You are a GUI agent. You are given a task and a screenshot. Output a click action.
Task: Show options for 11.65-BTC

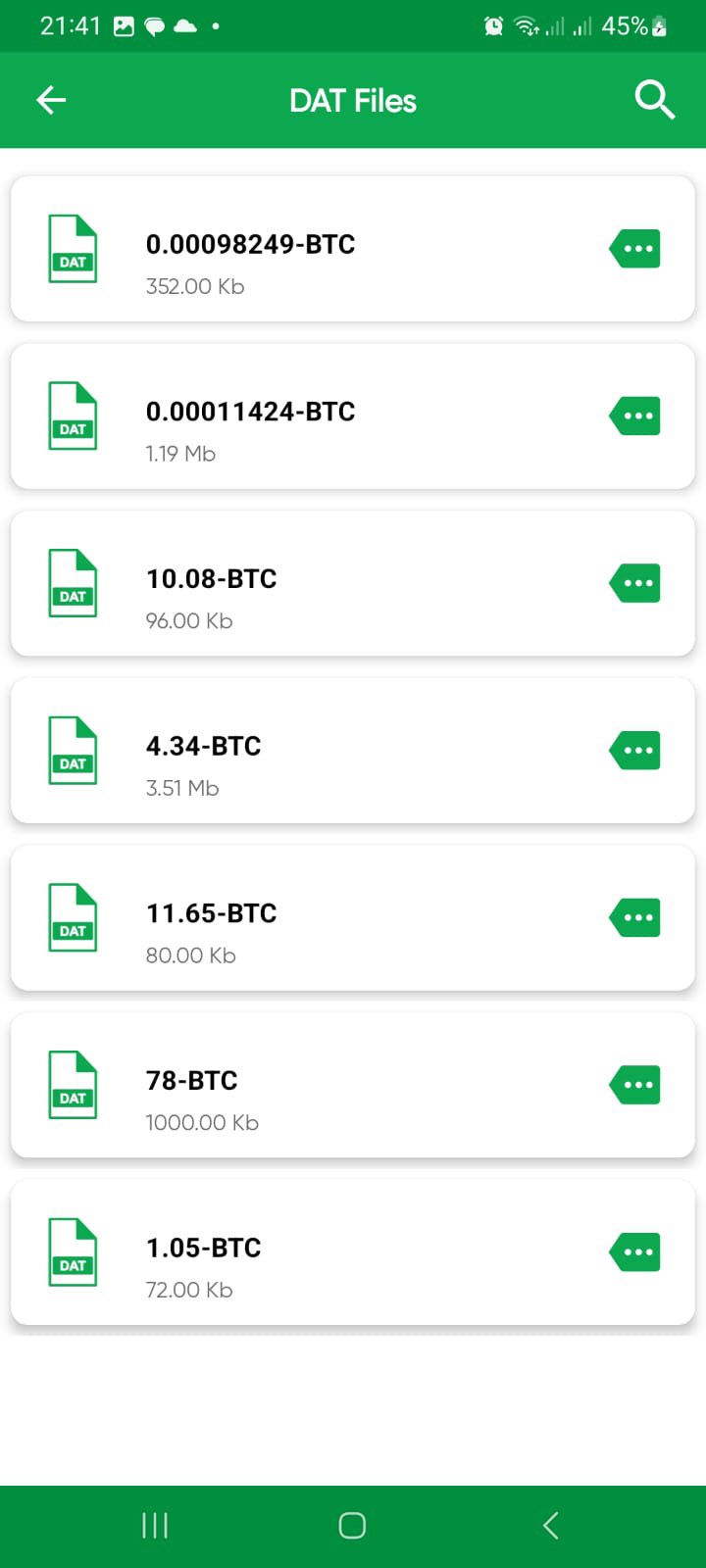635,918
